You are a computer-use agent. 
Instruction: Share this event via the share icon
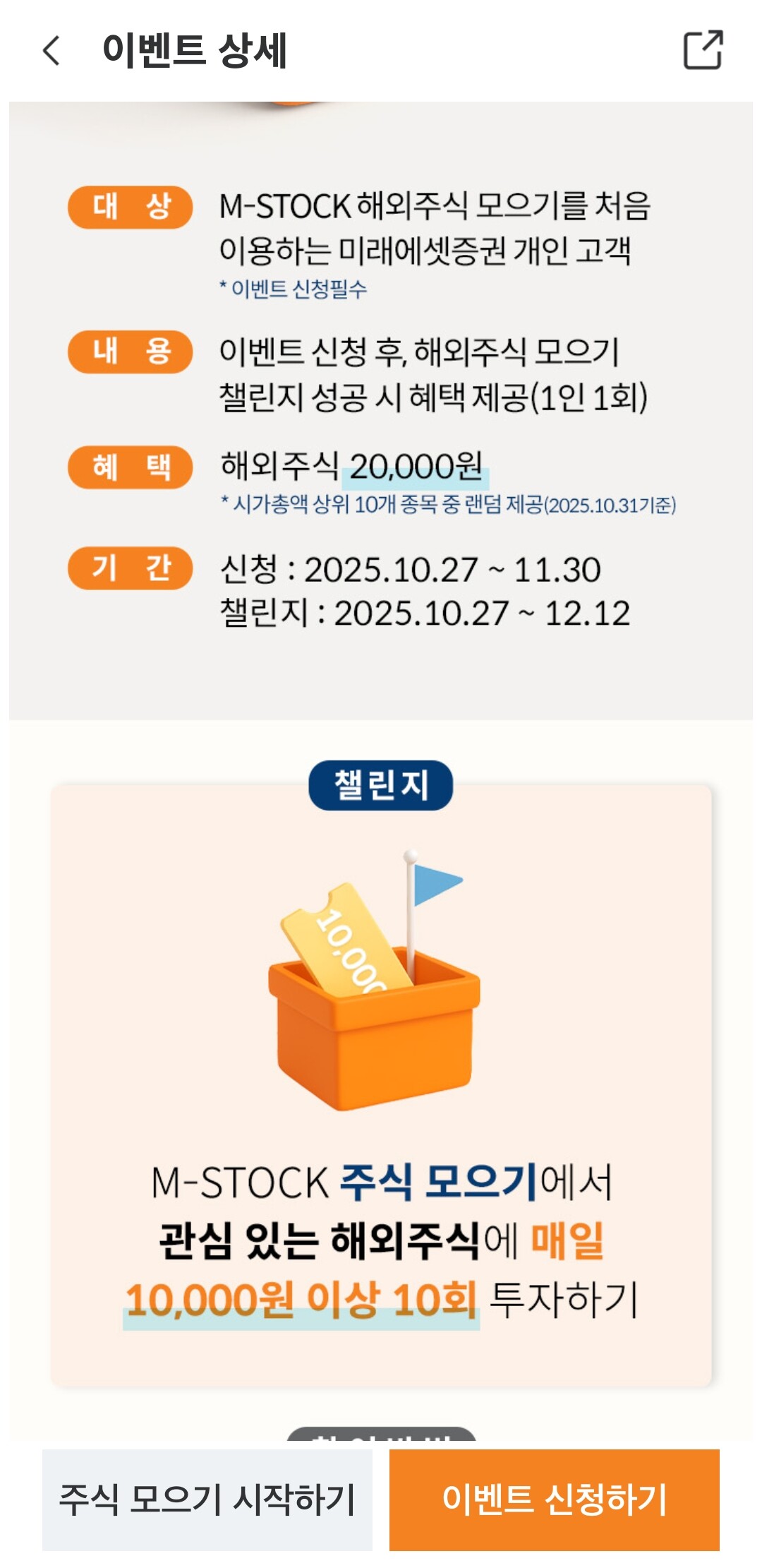tap(703, 50)
